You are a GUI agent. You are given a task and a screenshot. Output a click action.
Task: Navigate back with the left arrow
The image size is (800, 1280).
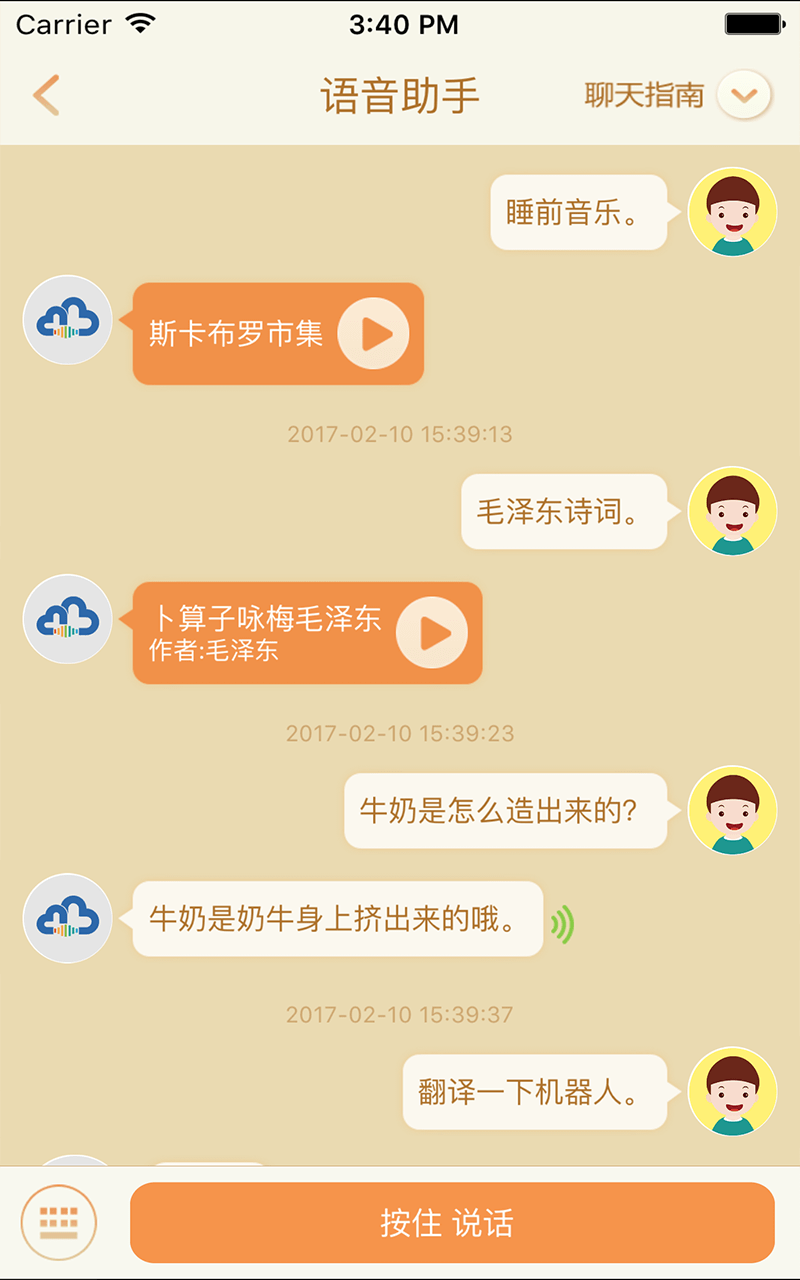coord(45,94)
